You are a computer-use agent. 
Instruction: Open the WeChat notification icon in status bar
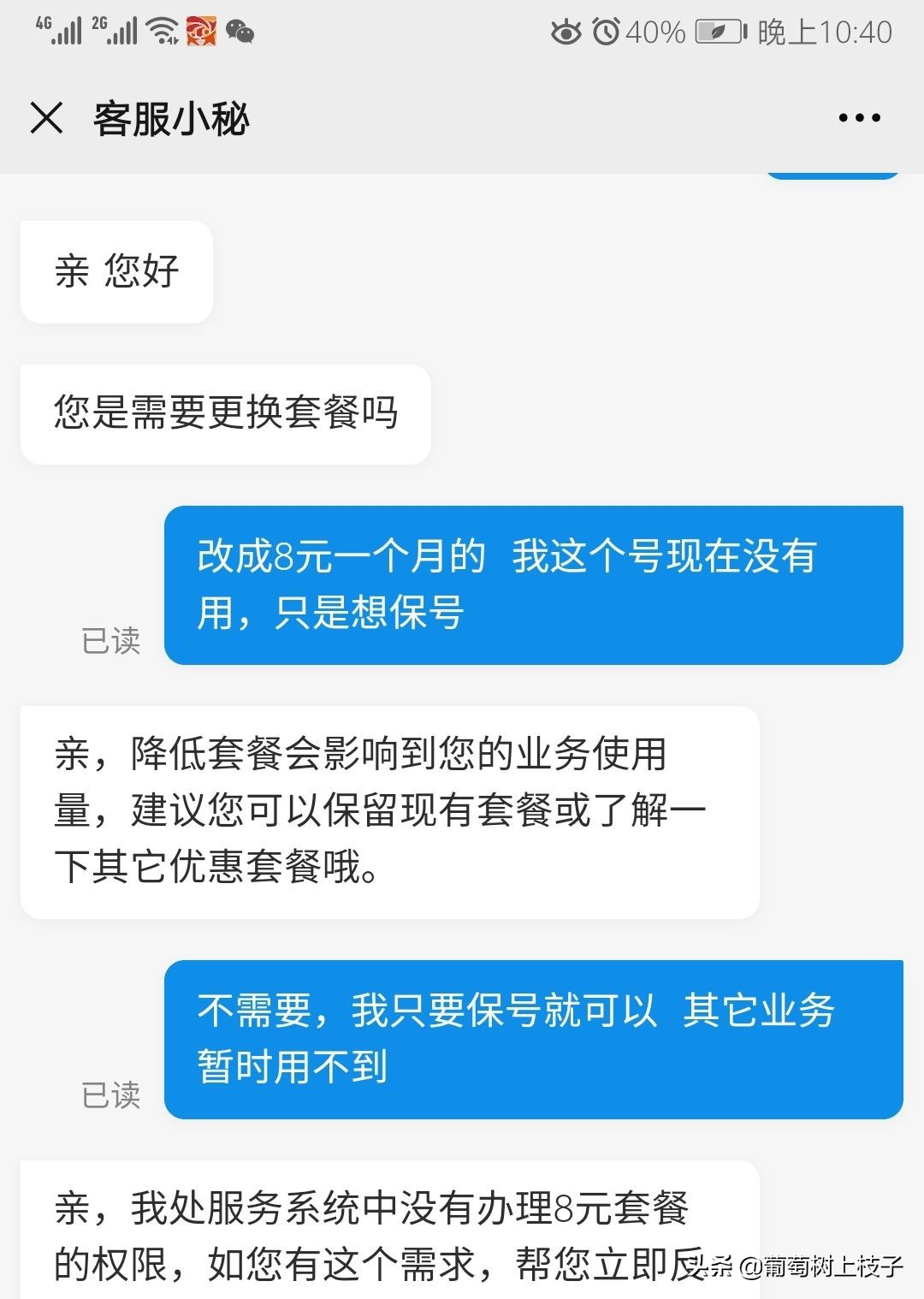pyautogui.click(x=241, y=33)
